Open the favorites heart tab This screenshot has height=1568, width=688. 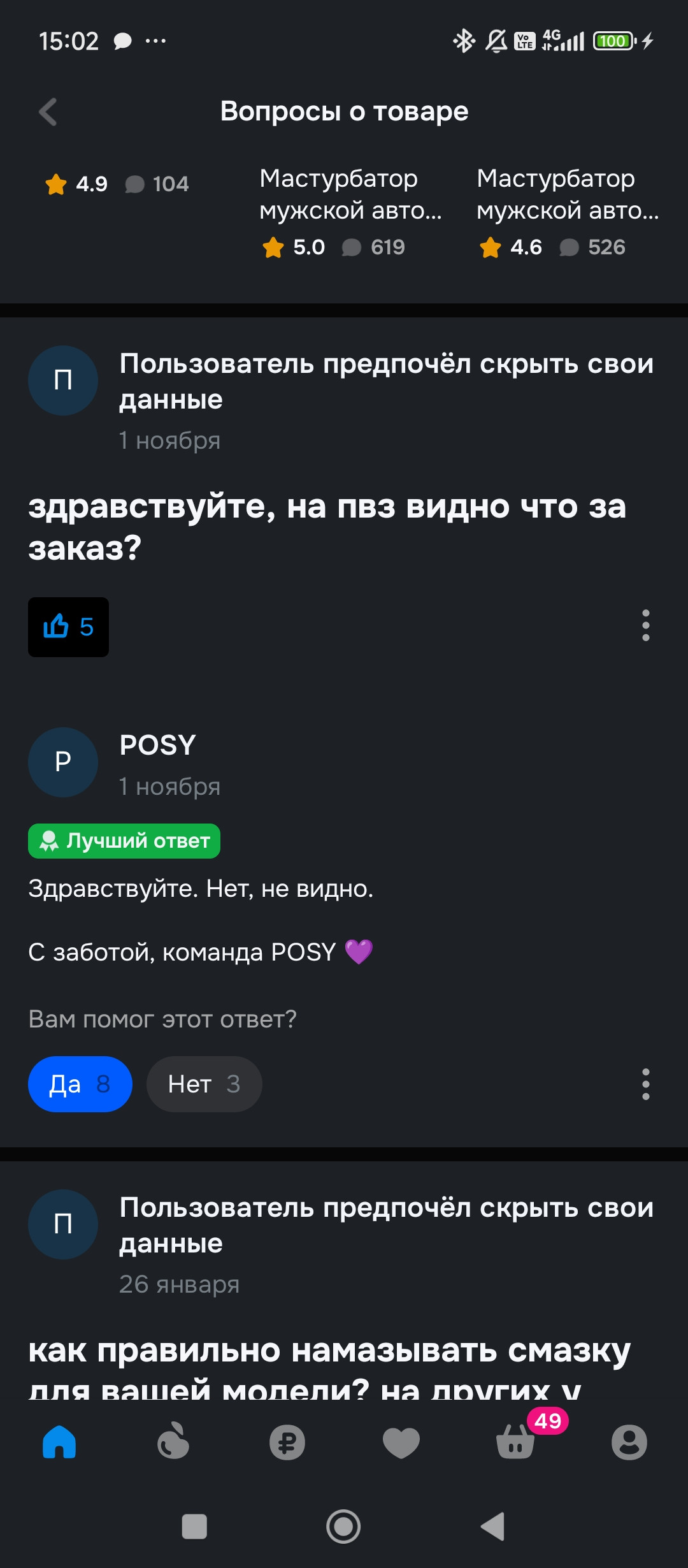point(401,1442)
